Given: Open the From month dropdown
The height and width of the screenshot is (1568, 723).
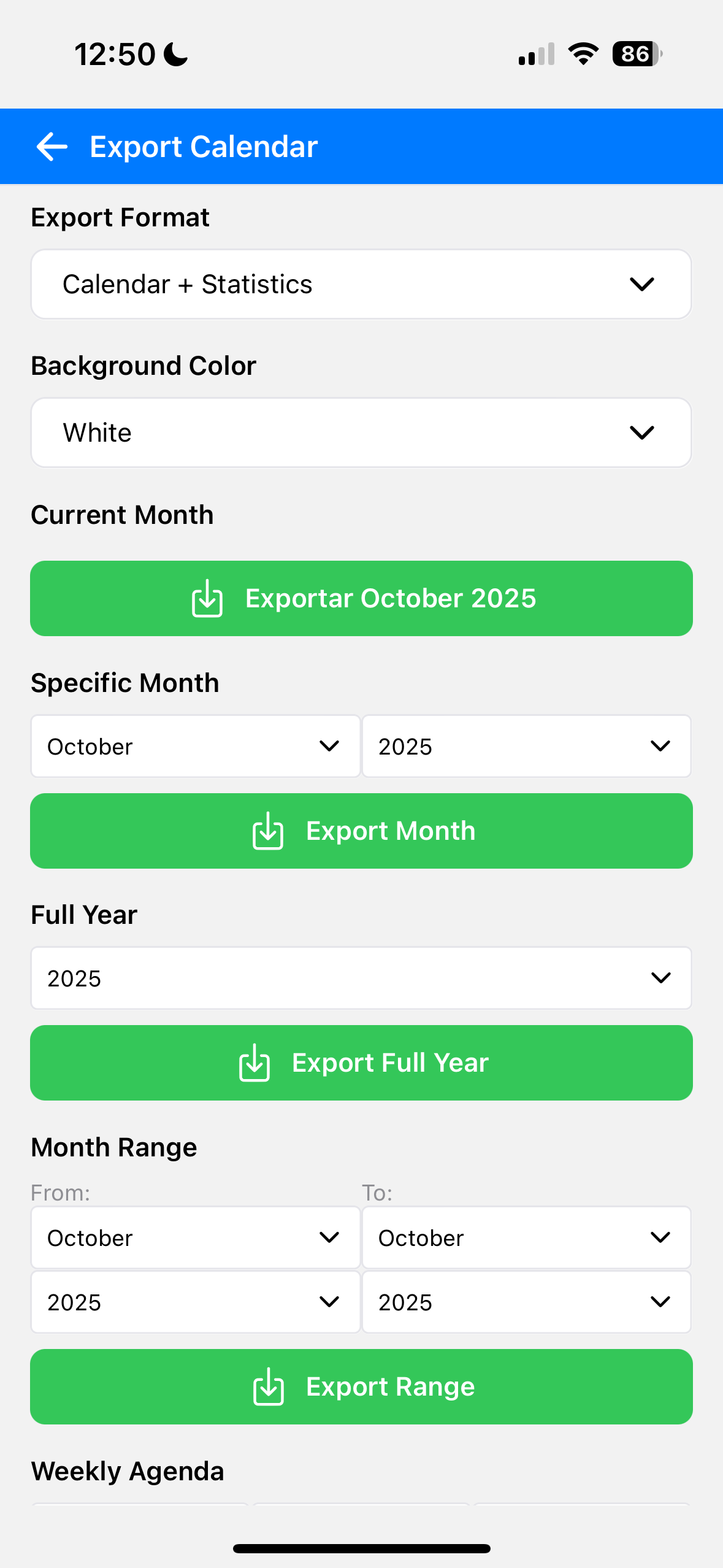Looking at the screenshot, I should click(x=196, y=1237).
